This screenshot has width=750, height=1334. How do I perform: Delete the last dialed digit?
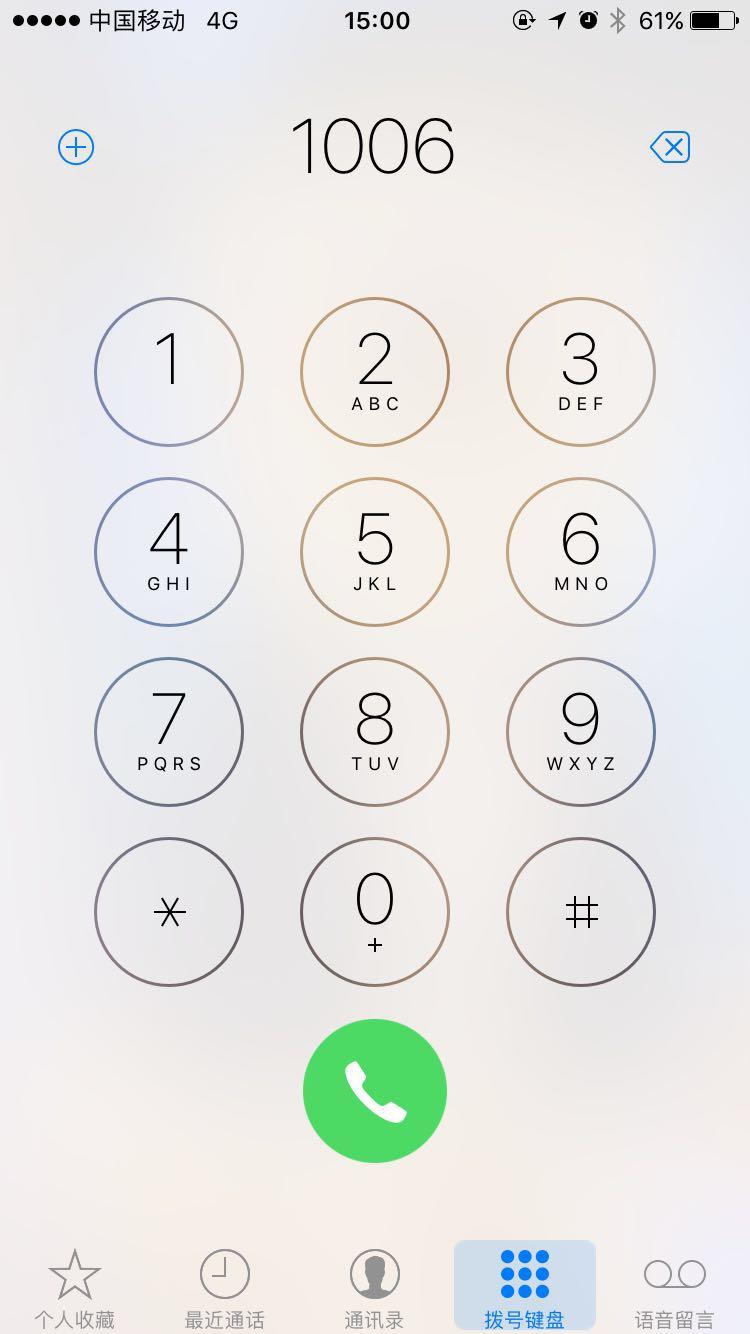pyautogui.click(x=670, y=148)
